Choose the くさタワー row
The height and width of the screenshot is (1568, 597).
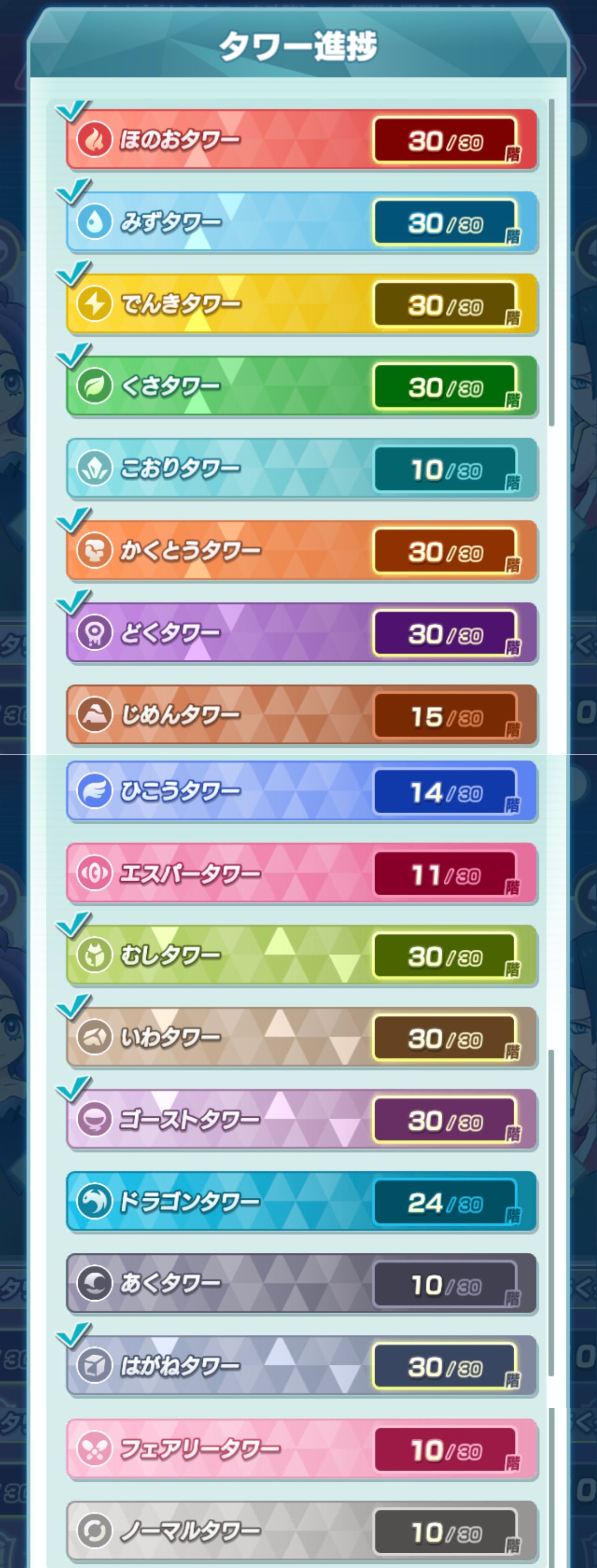pos(302,386)
